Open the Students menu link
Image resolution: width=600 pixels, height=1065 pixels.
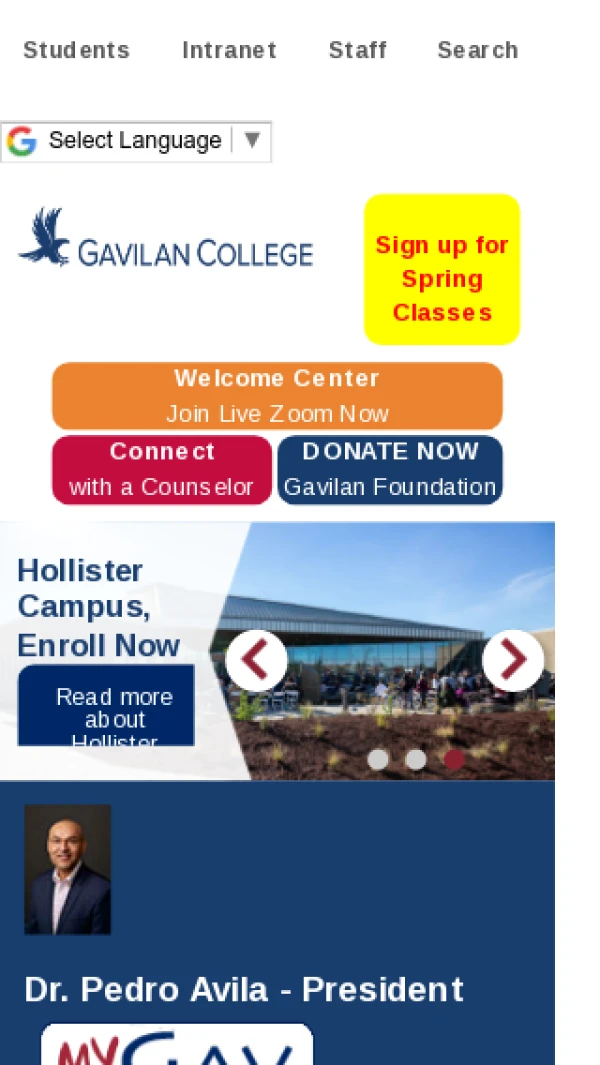point(76,50)
